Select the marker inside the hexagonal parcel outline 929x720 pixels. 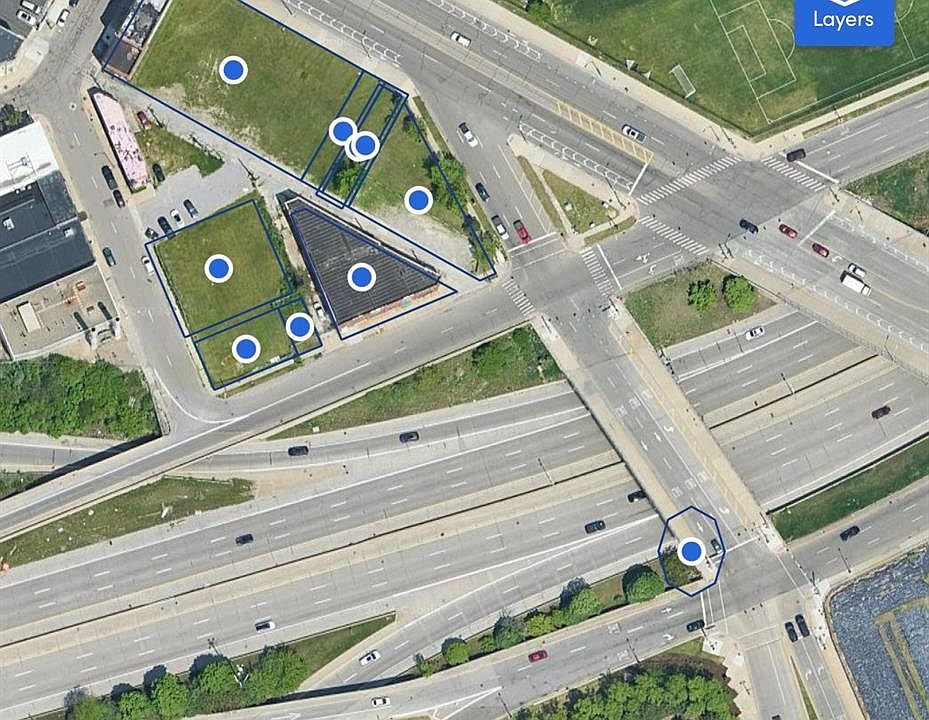pos(691,551)
